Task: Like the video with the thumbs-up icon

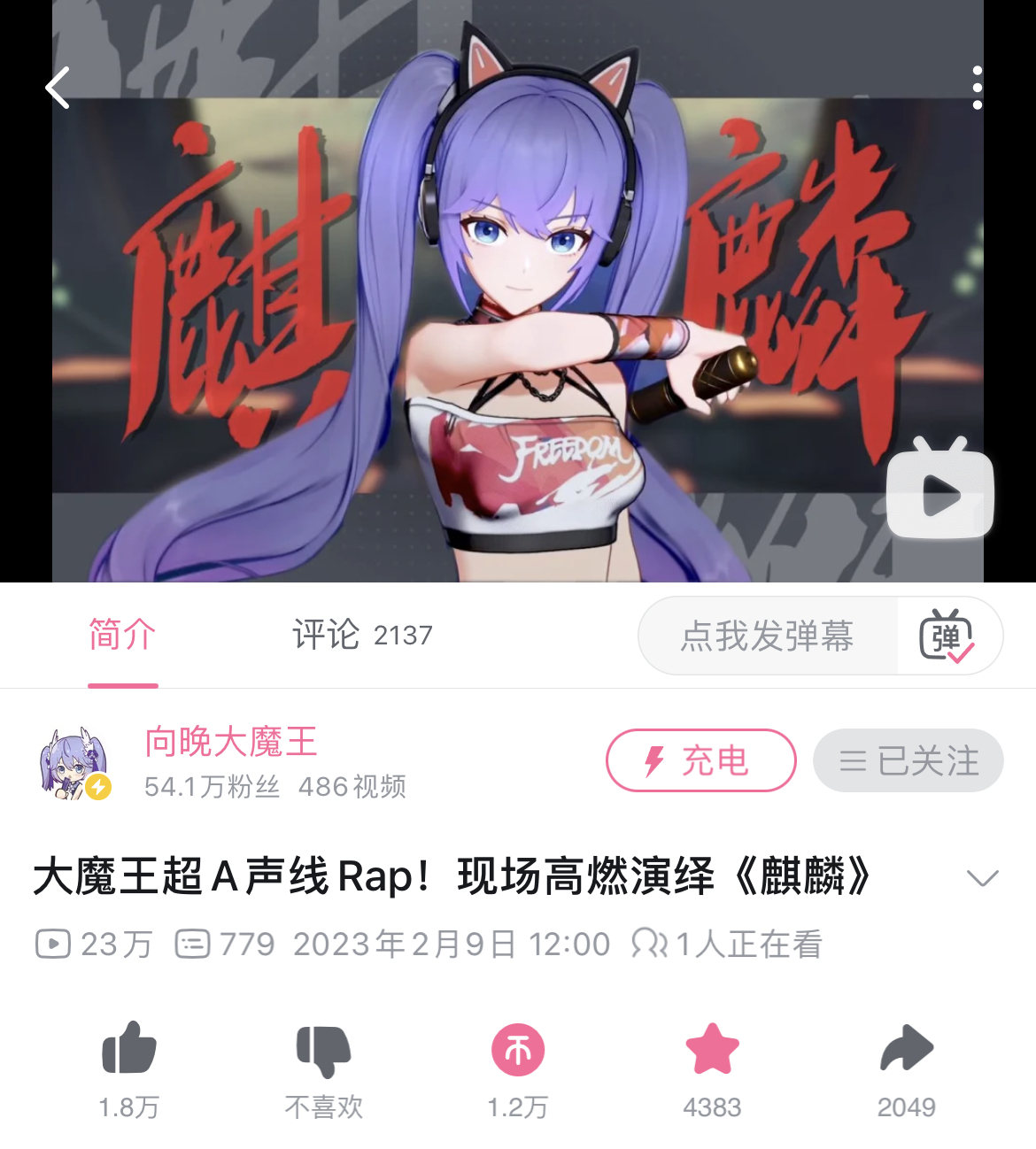Action: click(129, 1050)
